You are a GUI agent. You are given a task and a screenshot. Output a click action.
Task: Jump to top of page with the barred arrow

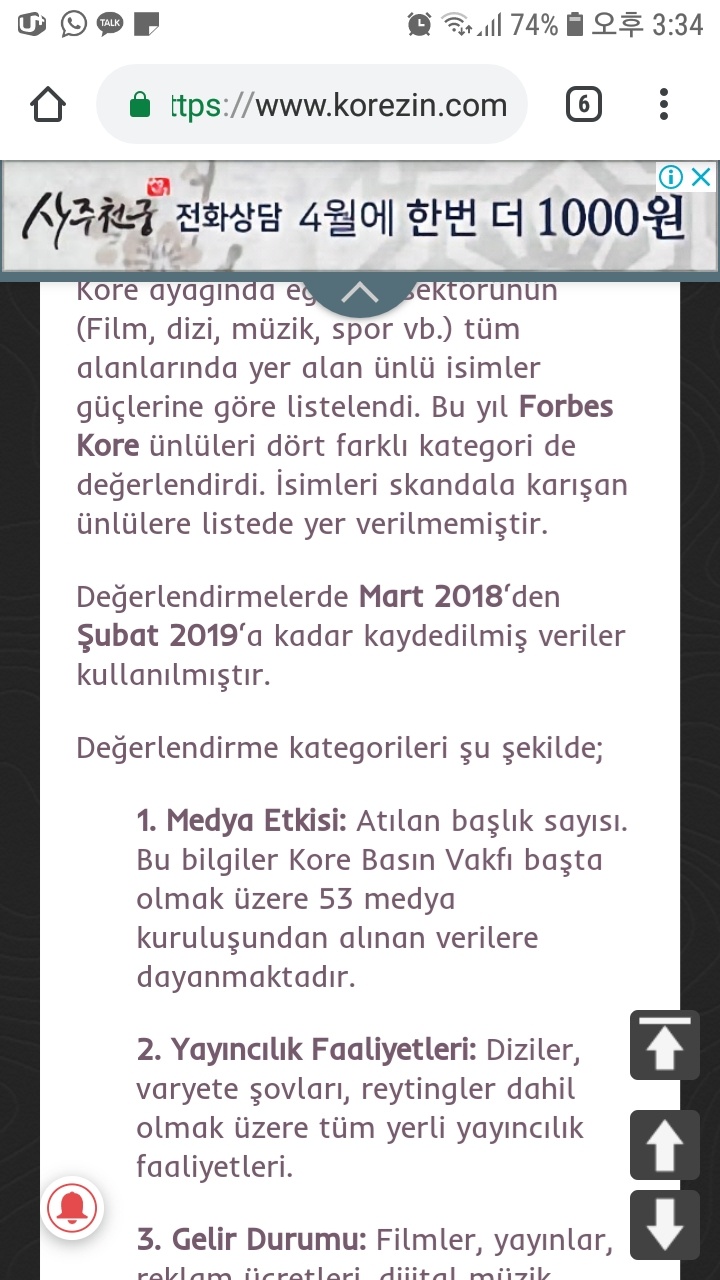click(x=664, y=1045)
